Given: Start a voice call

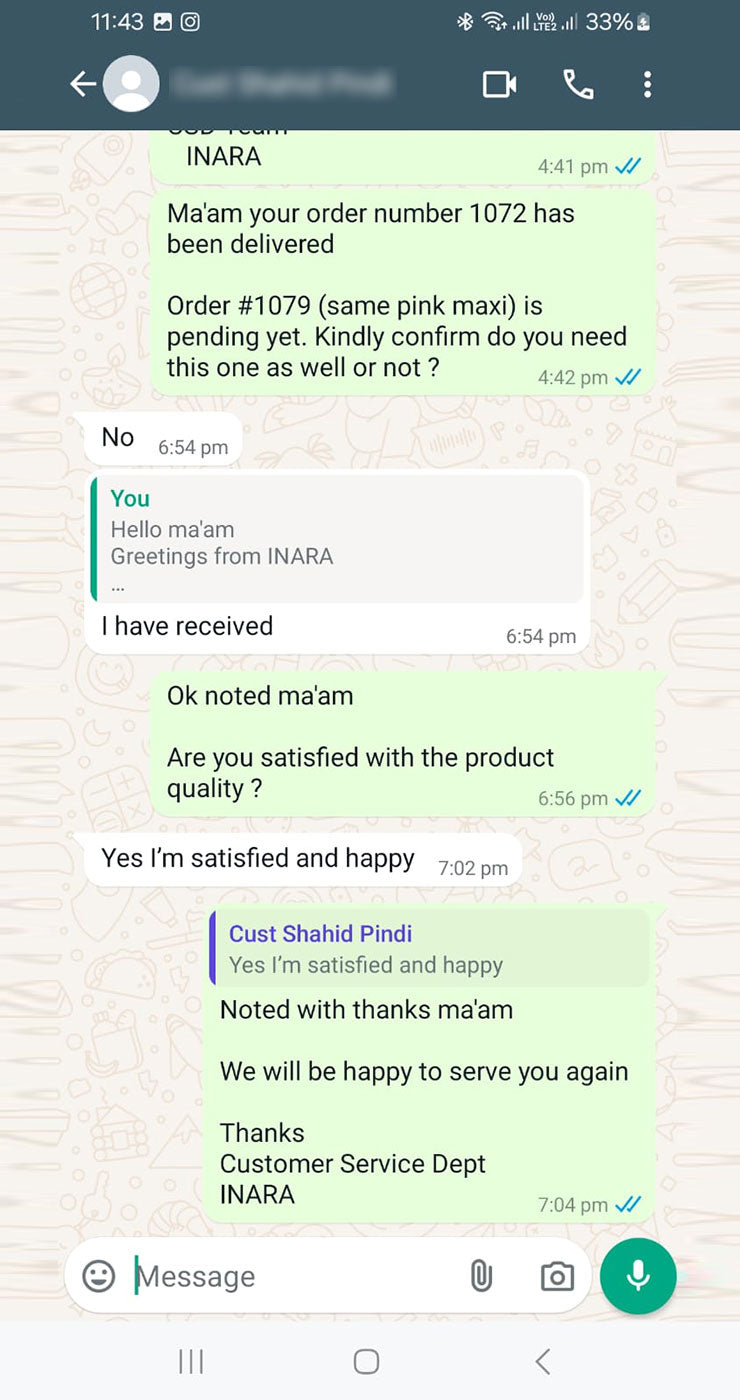Looking at the screenshot, I should tap(578, 85).
